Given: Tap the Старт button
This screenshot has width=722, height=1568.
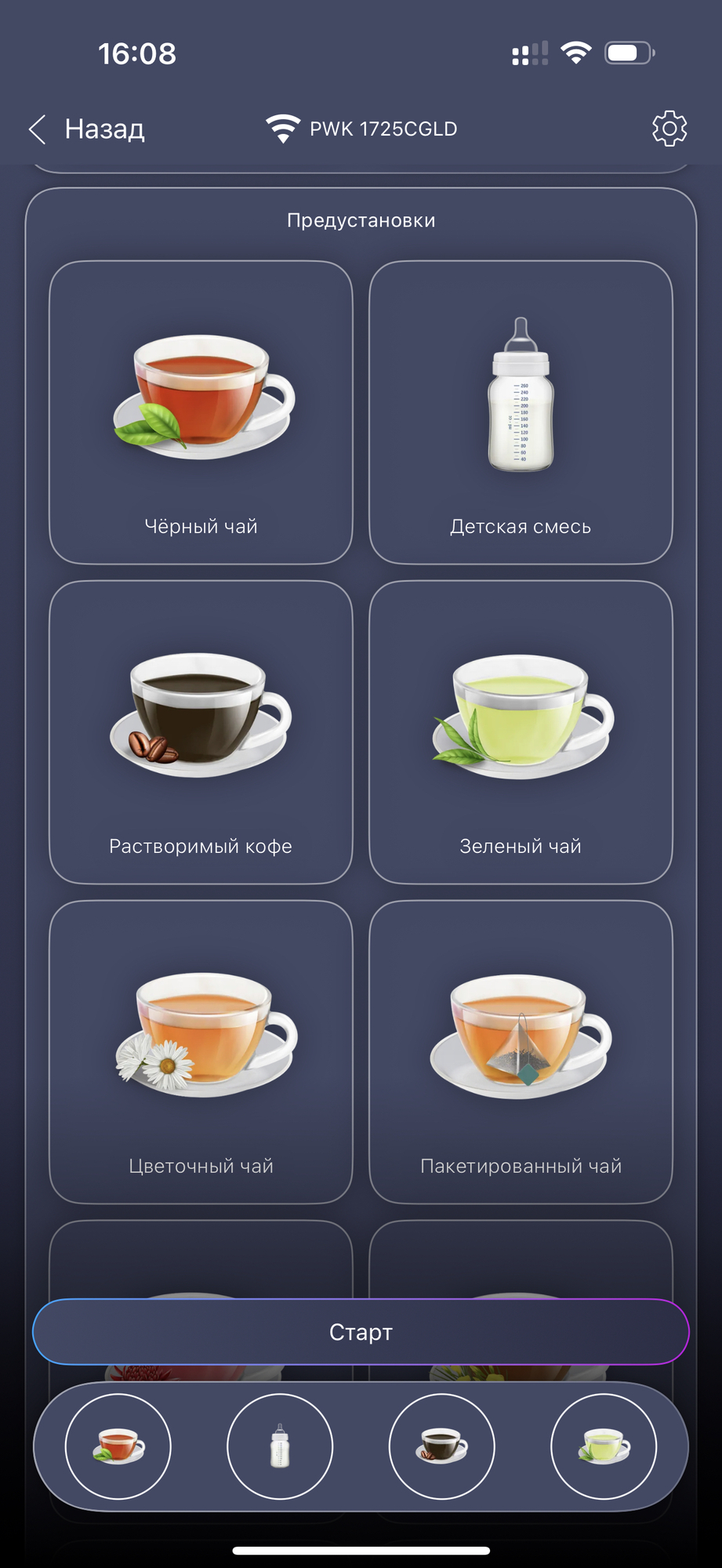Looking at the screenshot, I should [x=361, y=1332].
